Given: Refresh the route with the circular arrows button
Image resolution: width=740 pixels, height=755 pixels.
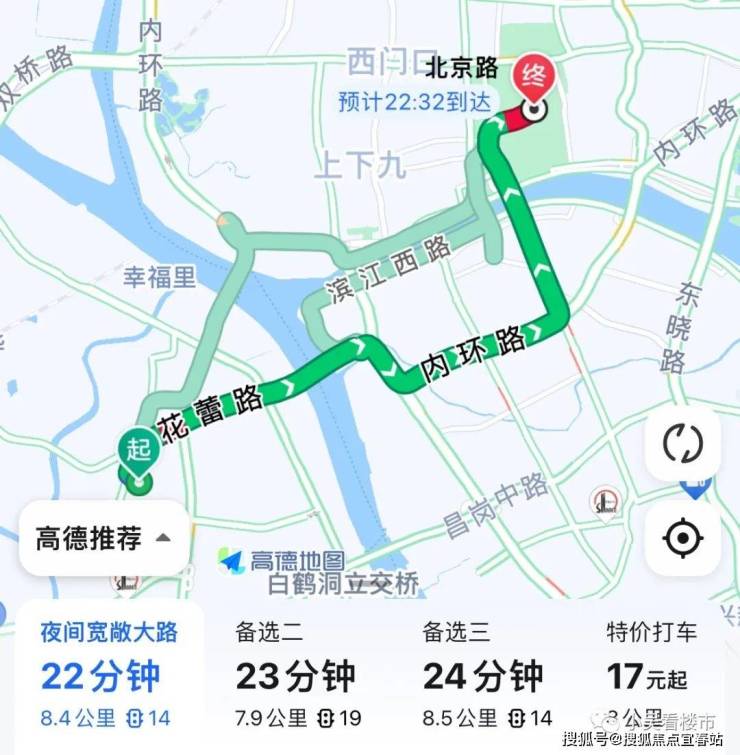Looking at the screenshot, I should [683, 443].
